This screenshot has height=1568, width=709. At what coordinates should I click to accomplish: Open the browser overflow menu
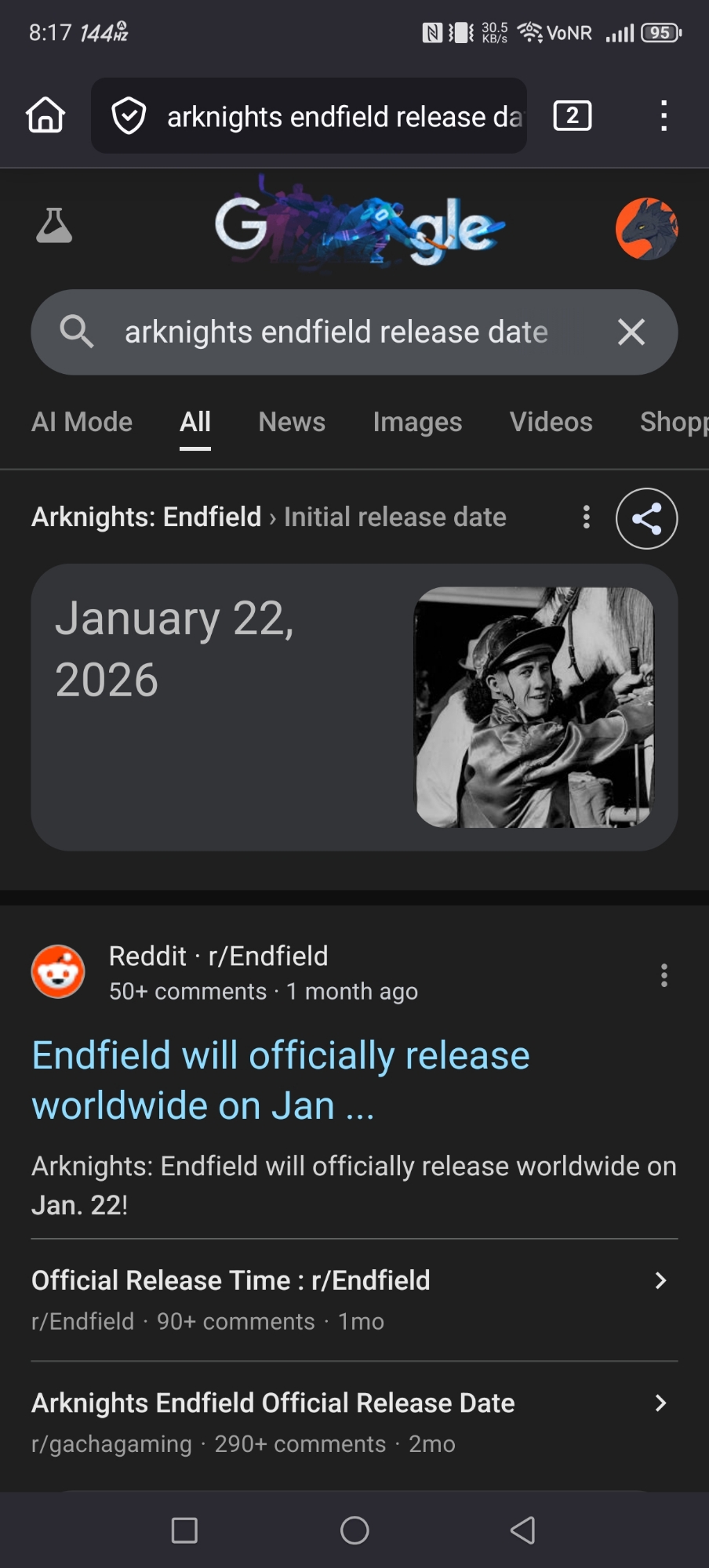[x=664, y=116]
